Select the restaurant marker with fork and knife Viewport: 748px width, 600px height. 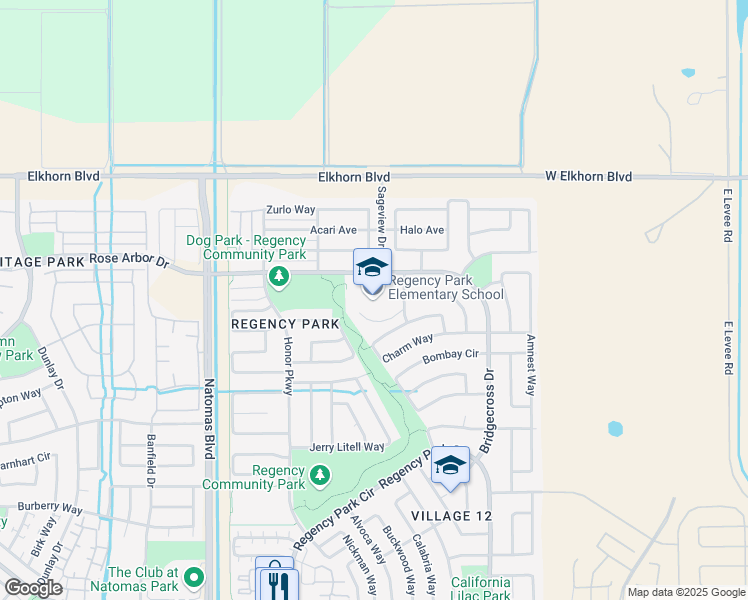click(279, 585)
